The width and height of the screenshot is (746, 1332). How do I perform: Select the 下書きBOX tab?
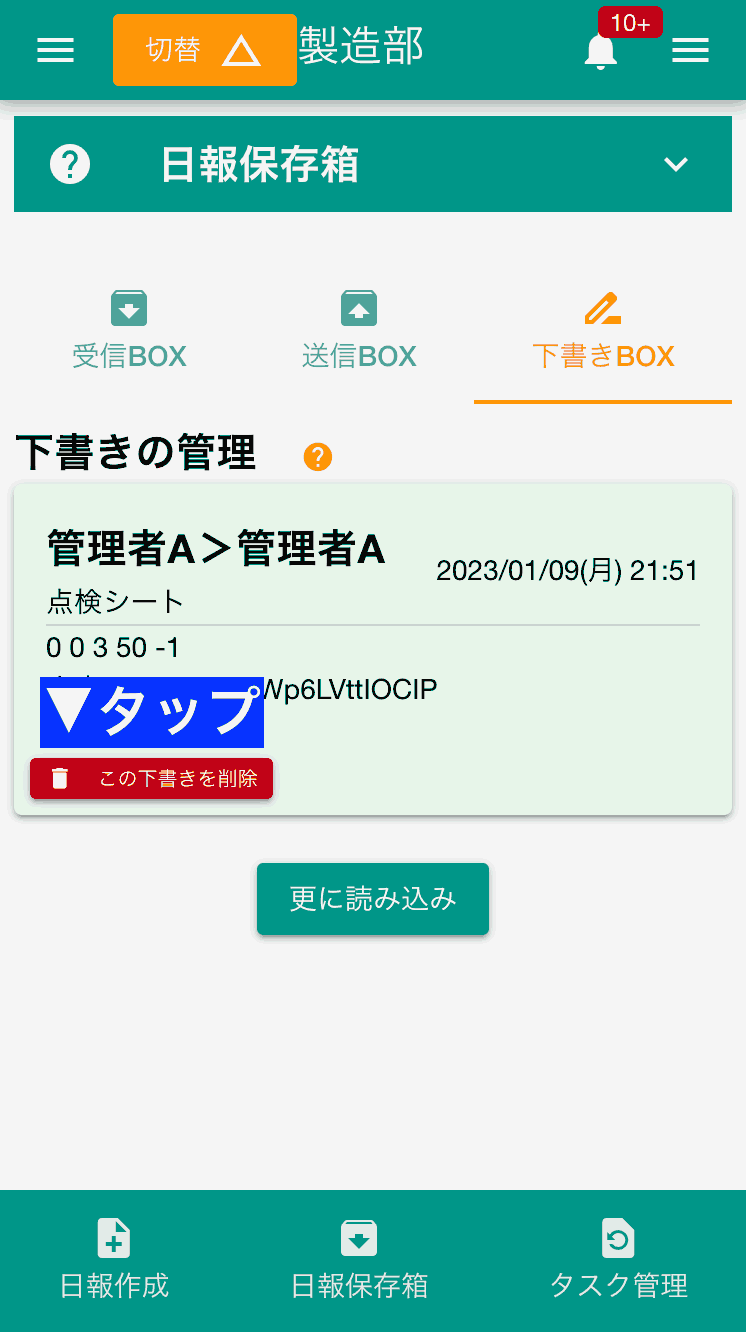pyautogui.click(x=603, y=330)
